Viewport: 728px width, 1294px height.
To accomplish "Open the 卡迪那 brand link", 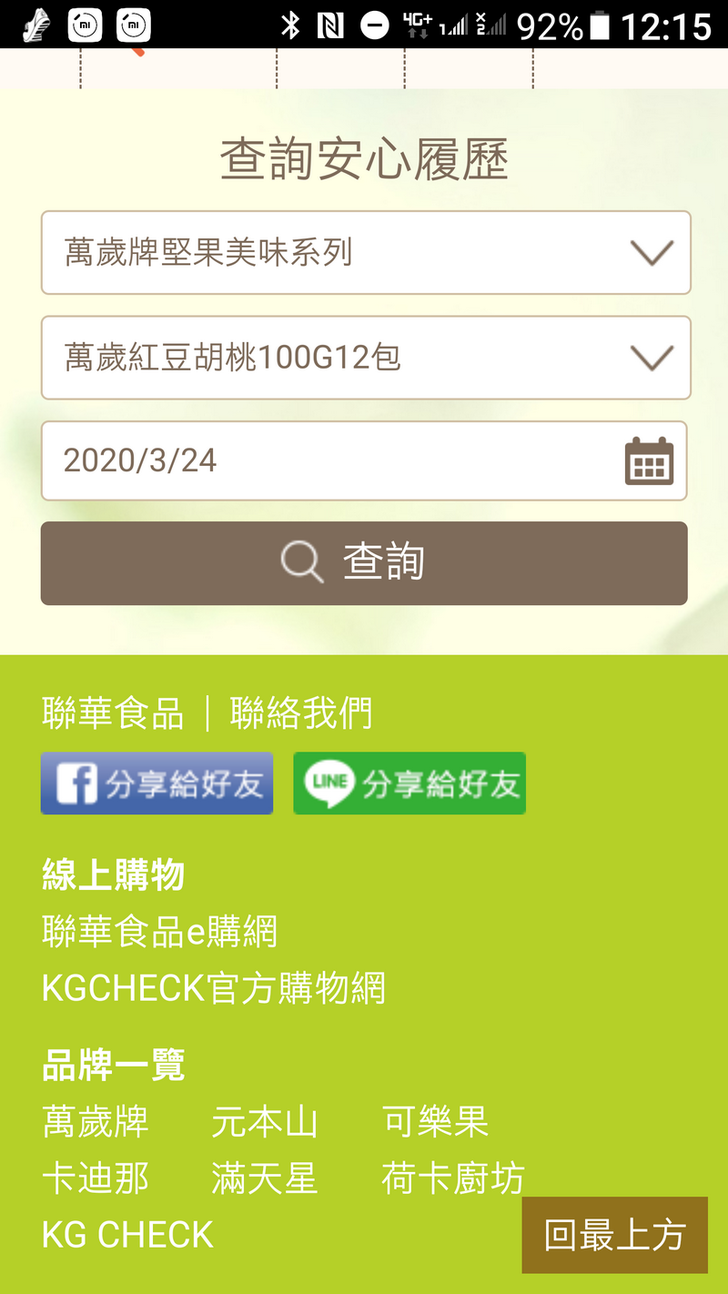I will [96, 1178].
